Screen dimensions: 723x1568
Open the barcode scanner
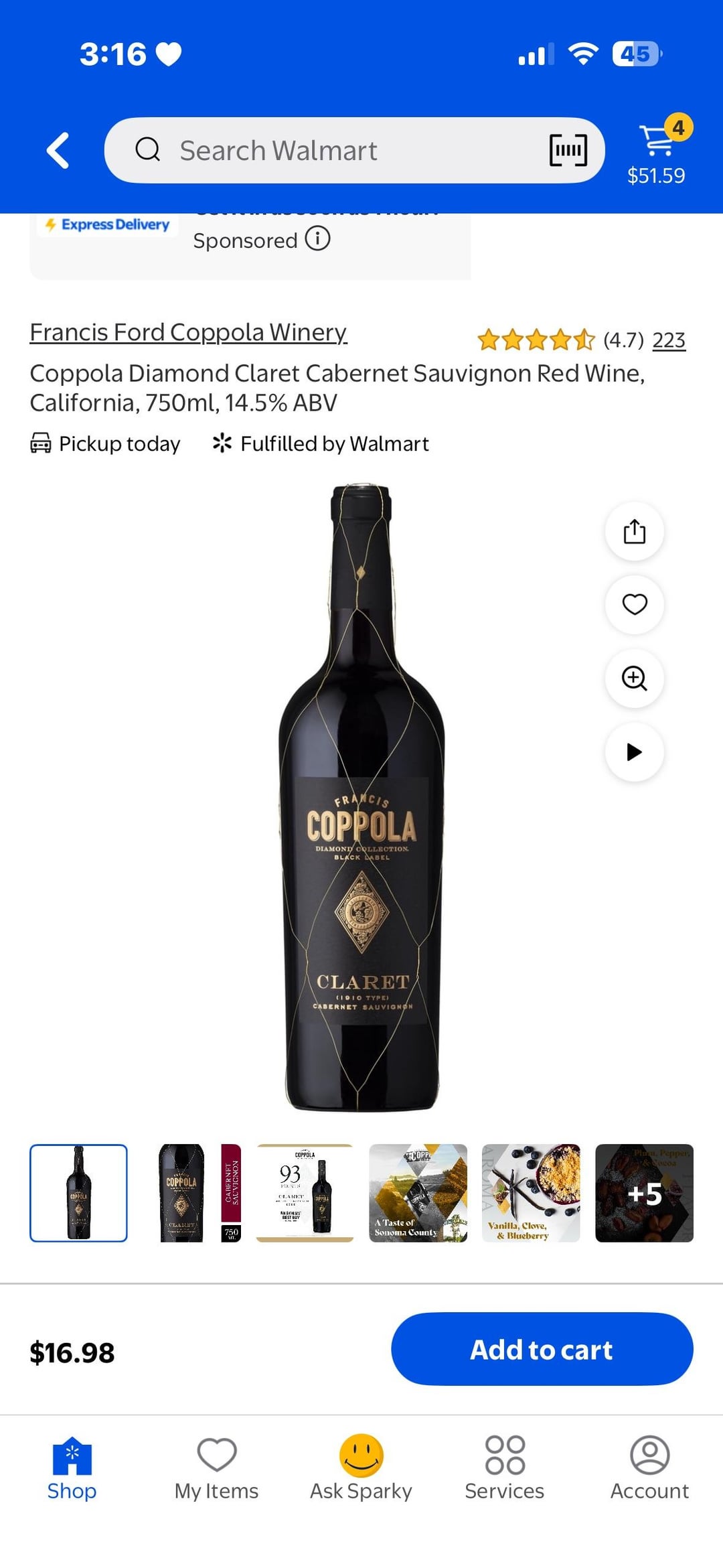point(568,151)
